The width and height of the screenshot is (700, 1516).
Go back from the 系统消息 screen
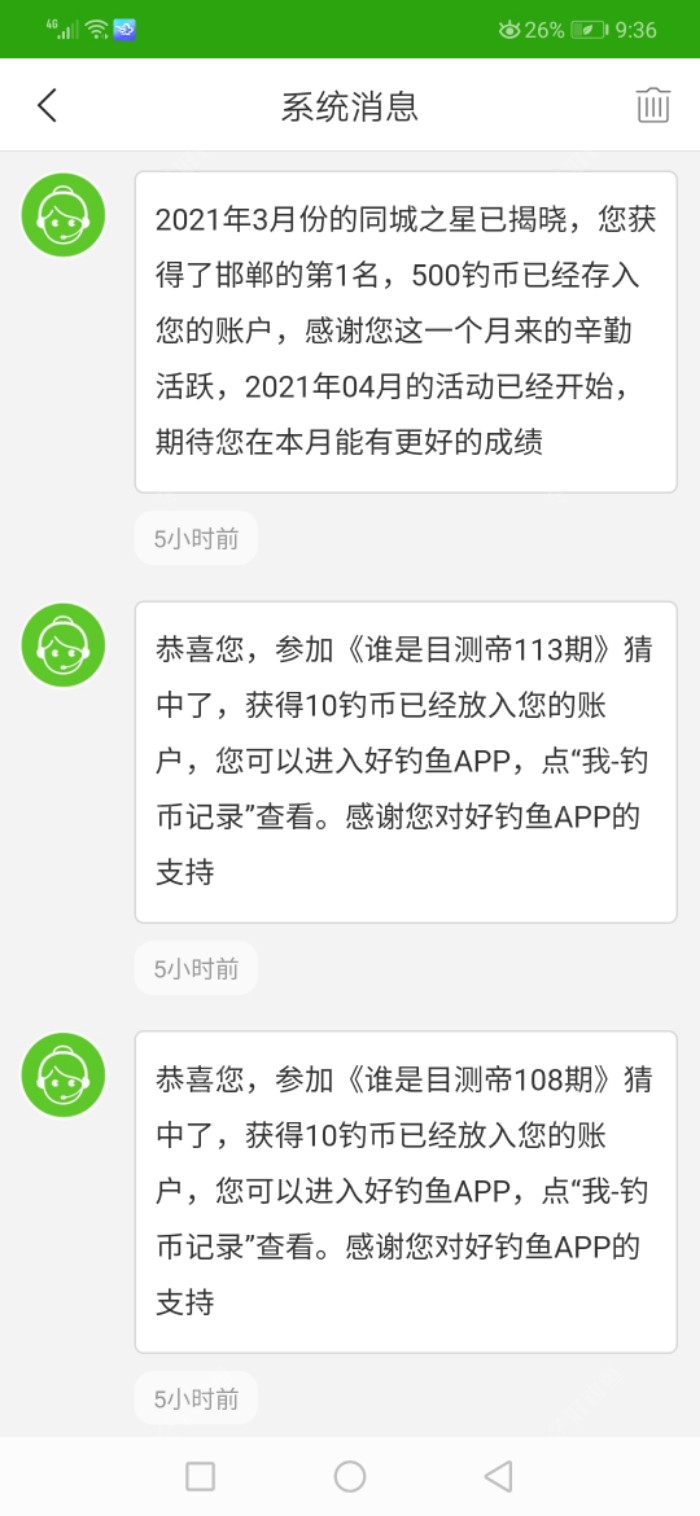(x=47, y=105)
